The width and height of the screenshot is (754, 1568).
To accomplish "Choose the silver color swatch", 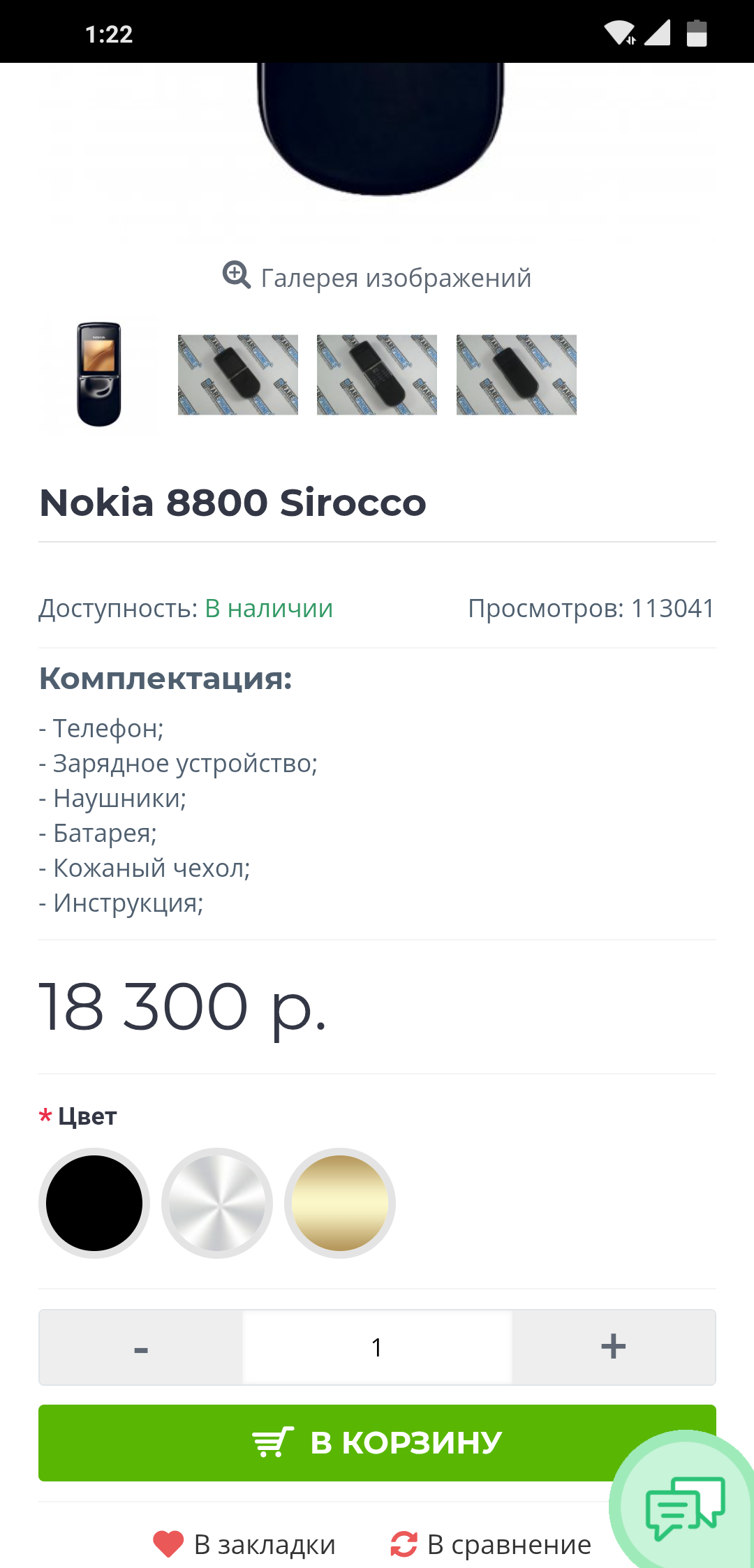I will (x=217, y=1203).
